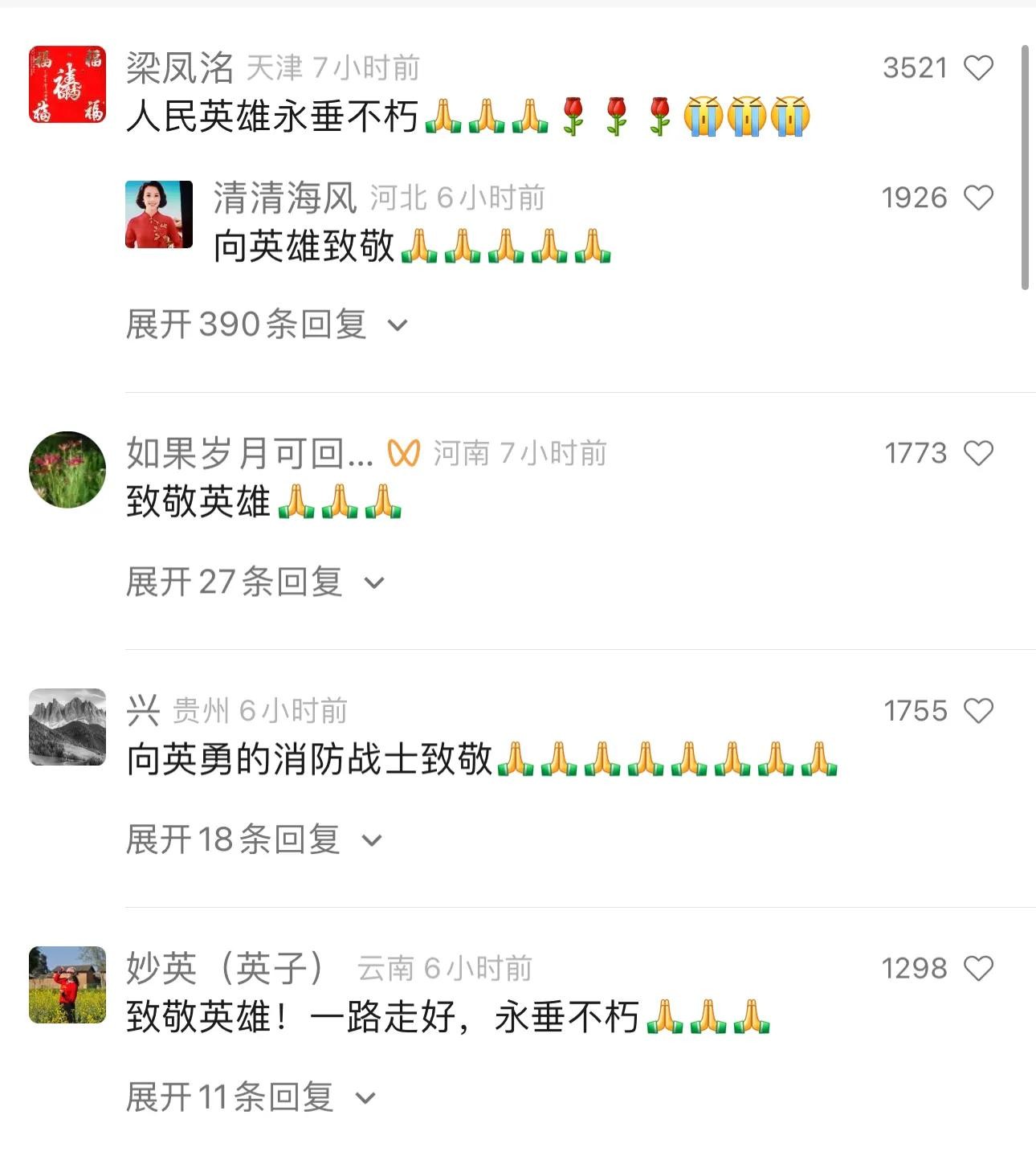
Task: Open 清清海风's profile avatar
Action: tap(159, 214)
